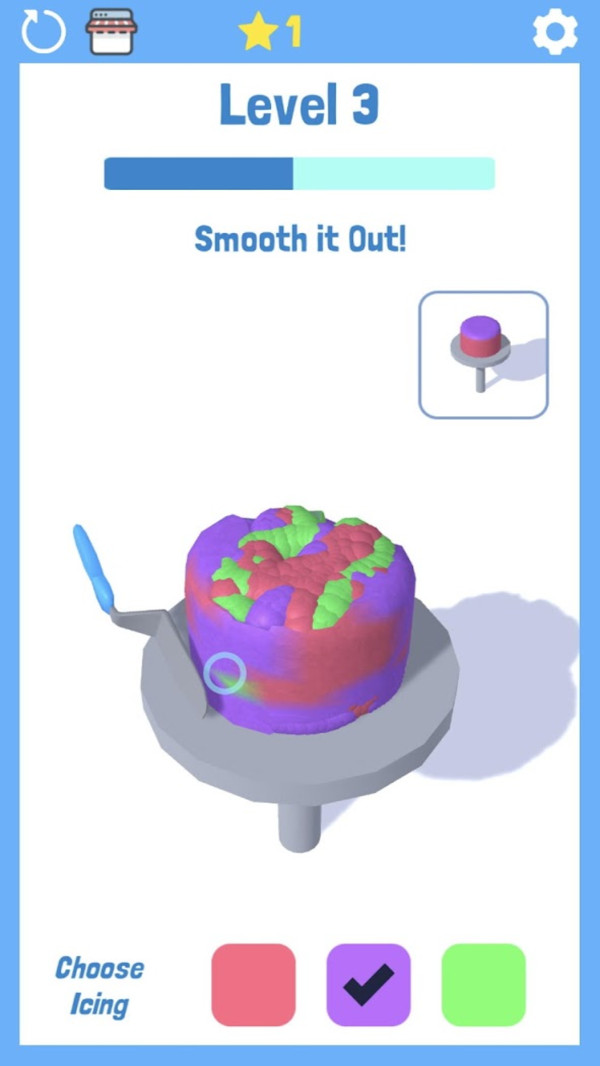View the target cake preview
Image resolution: width=600 pixels, height=1066 pixels.
click(x=483, y=354)
